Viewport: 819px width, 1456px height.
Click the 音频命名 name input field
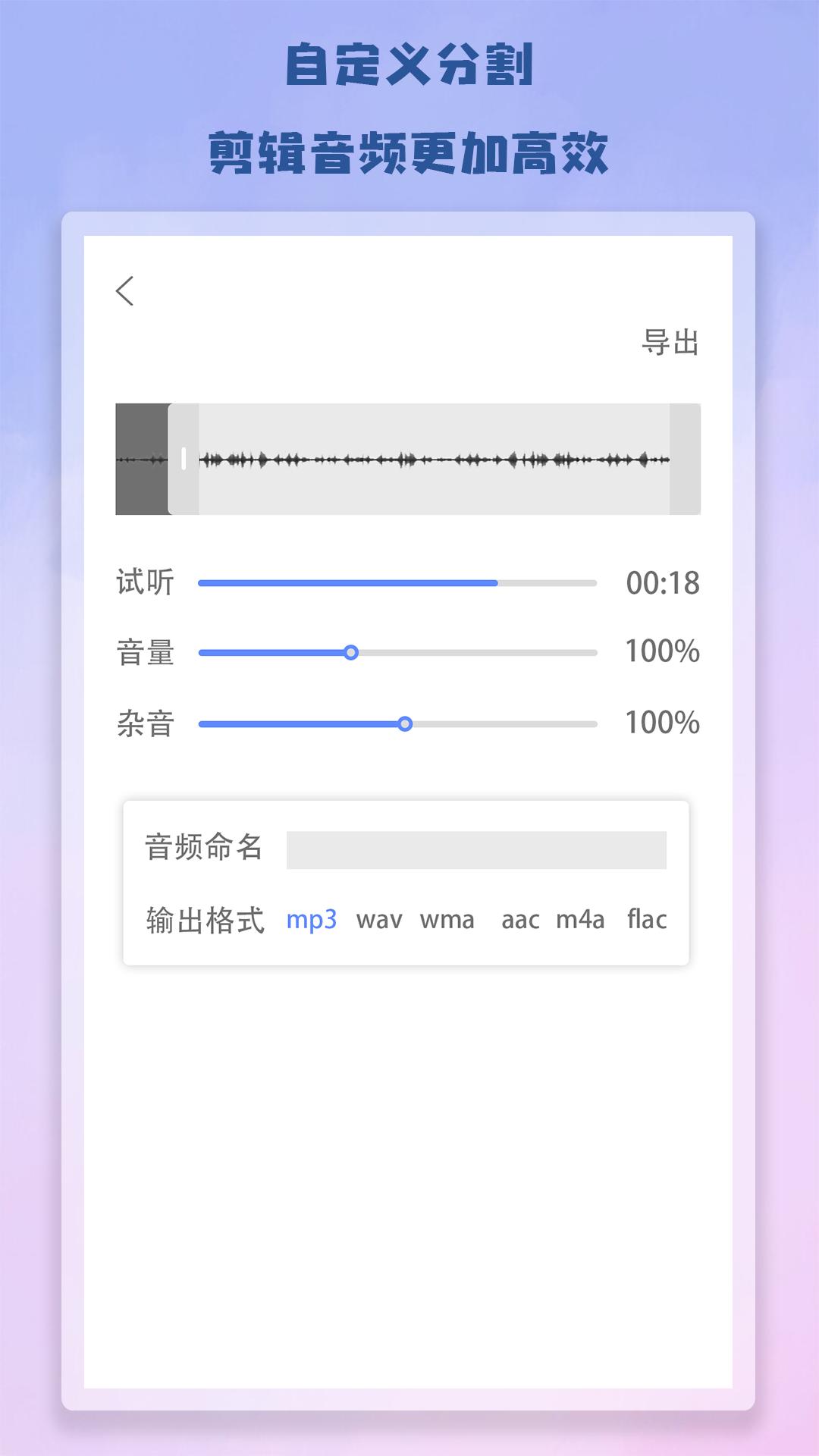pyautogui.click(x=478, y=851)
